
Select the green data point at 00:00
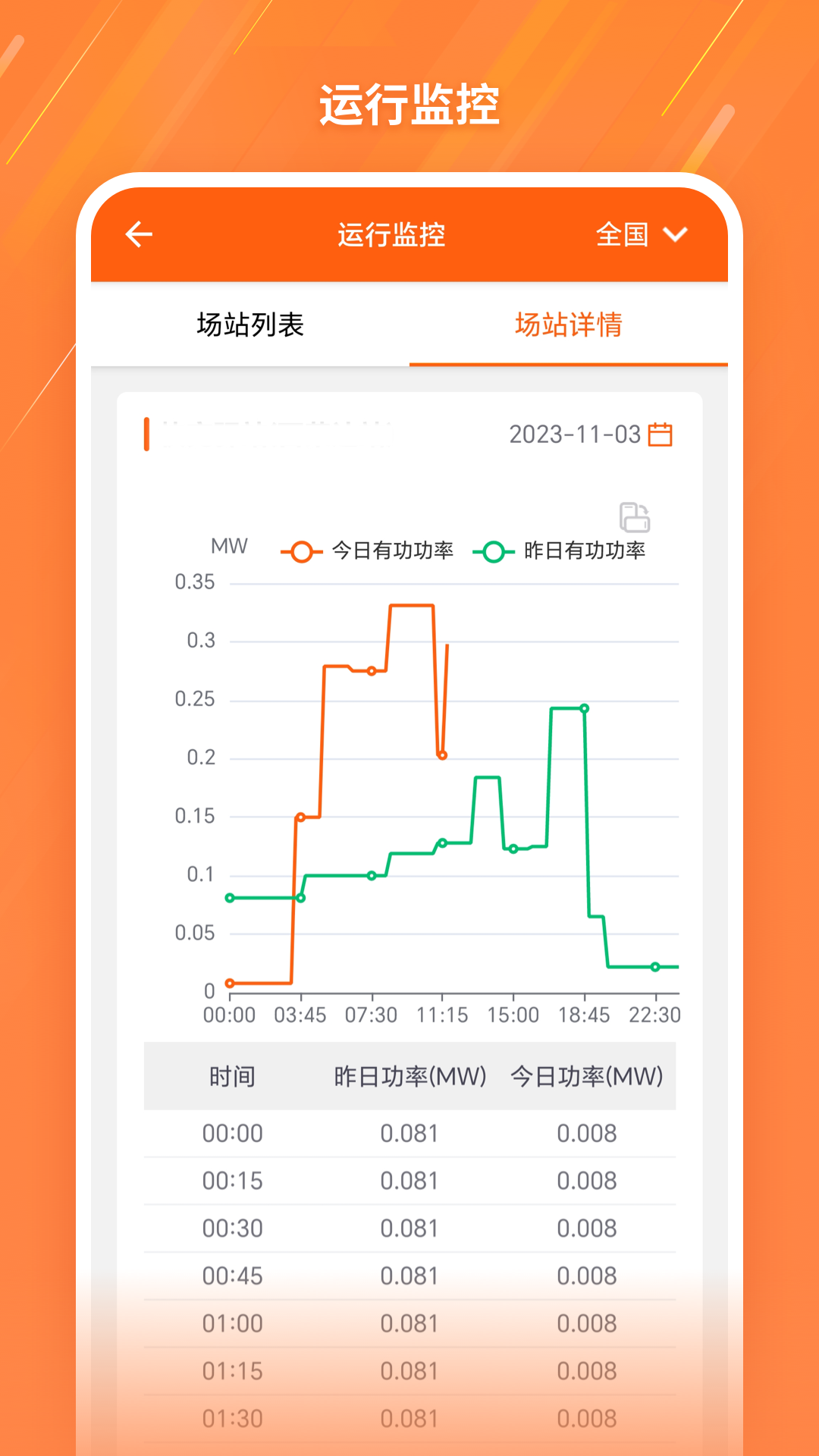click(229, 897)
